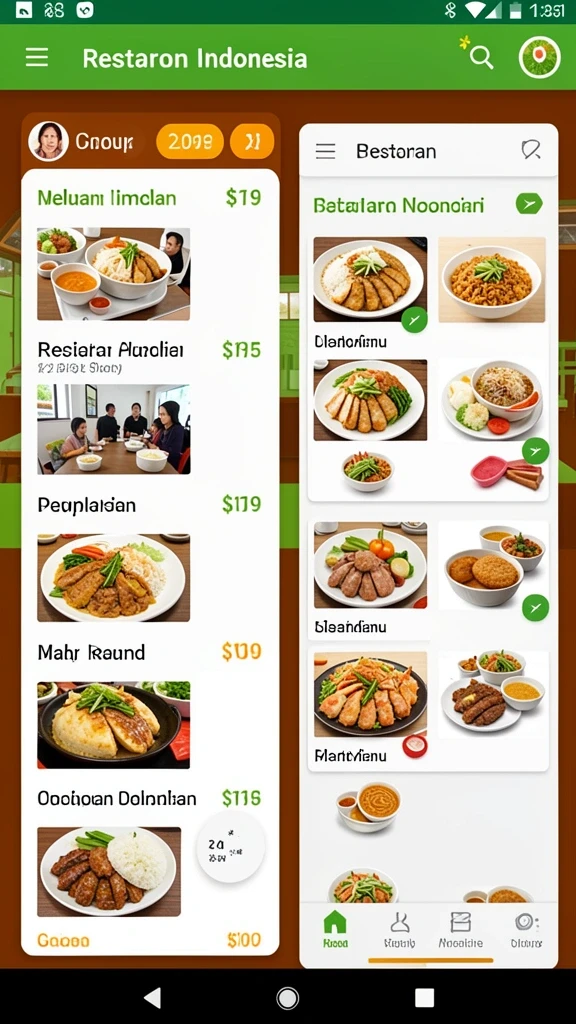Open the restaurant photo of people dining
Viewport: 576px width, 1024px height.
(x=114, y=429)
